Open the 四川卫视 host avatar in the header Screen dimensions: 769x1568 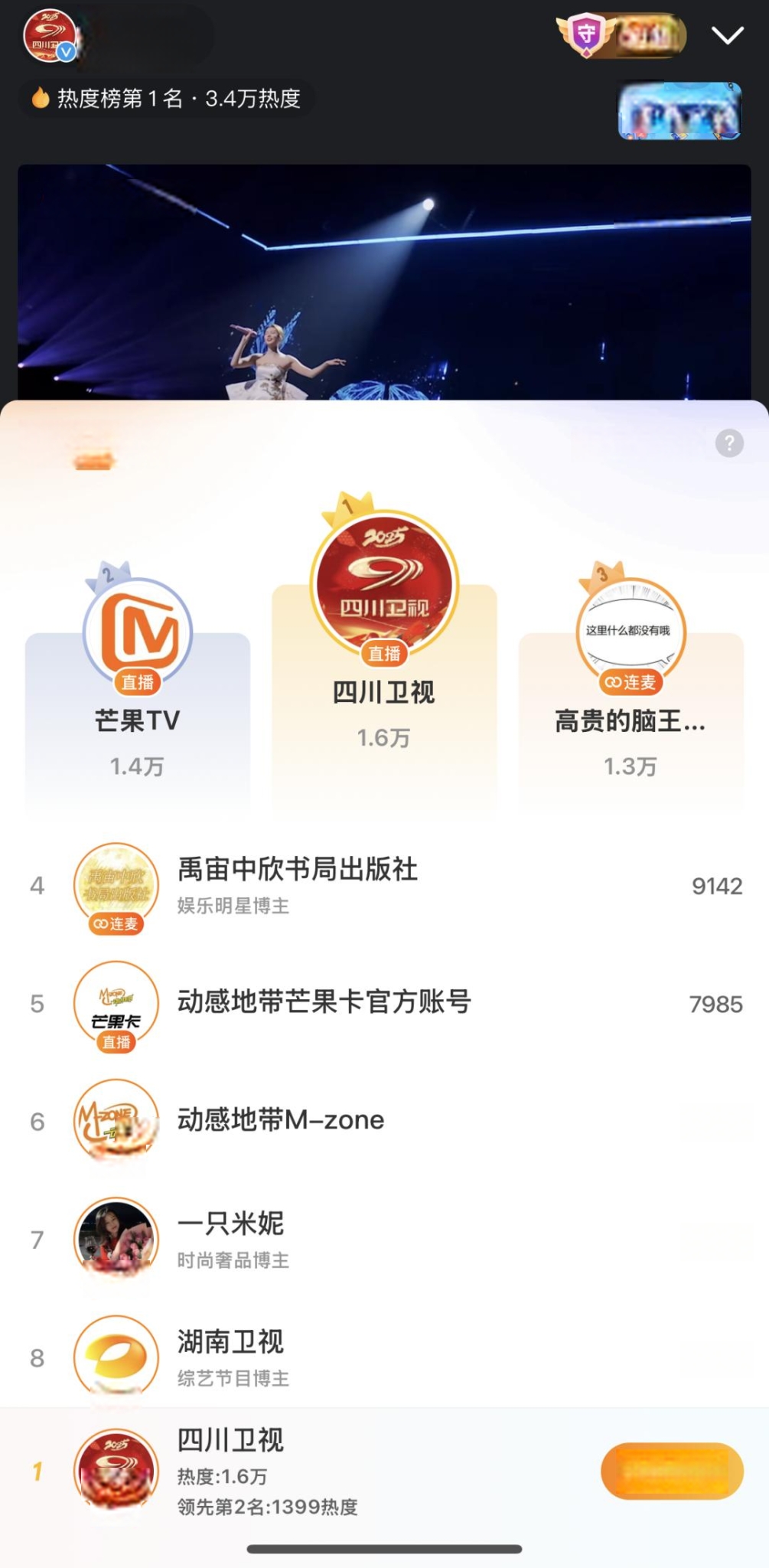point(51,37)
